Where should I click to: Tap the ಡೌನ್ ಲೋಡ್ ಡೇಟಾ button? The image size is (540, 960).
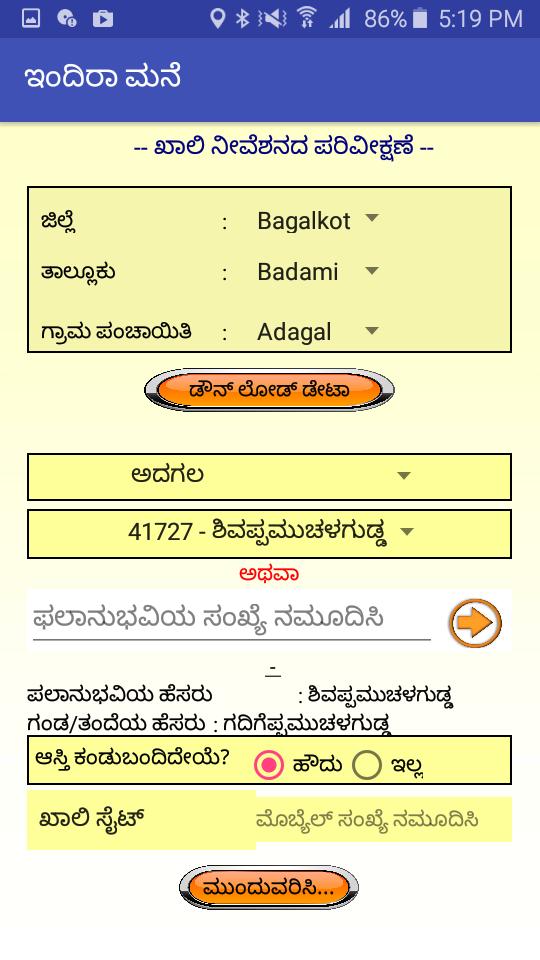pyautogui.click(x=269, y=390)
